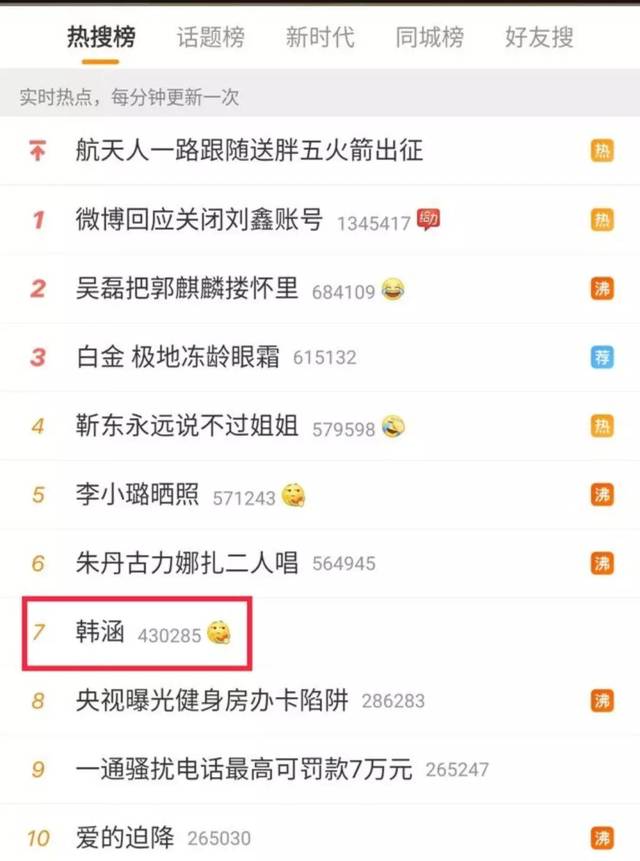
Task: Open the 白金 极地冻龄眼霜 entry
Action: (x=178, y=357)
